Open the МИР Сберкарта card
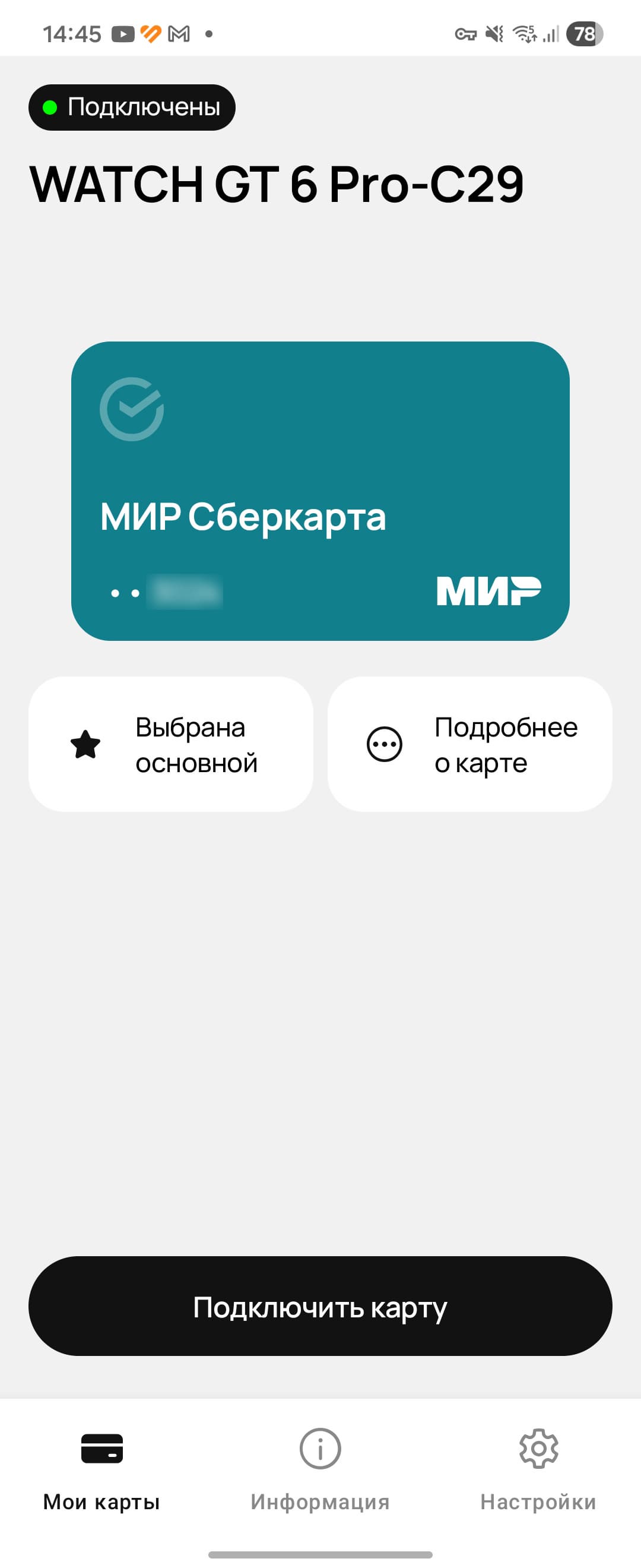 [x=320, y=491]
